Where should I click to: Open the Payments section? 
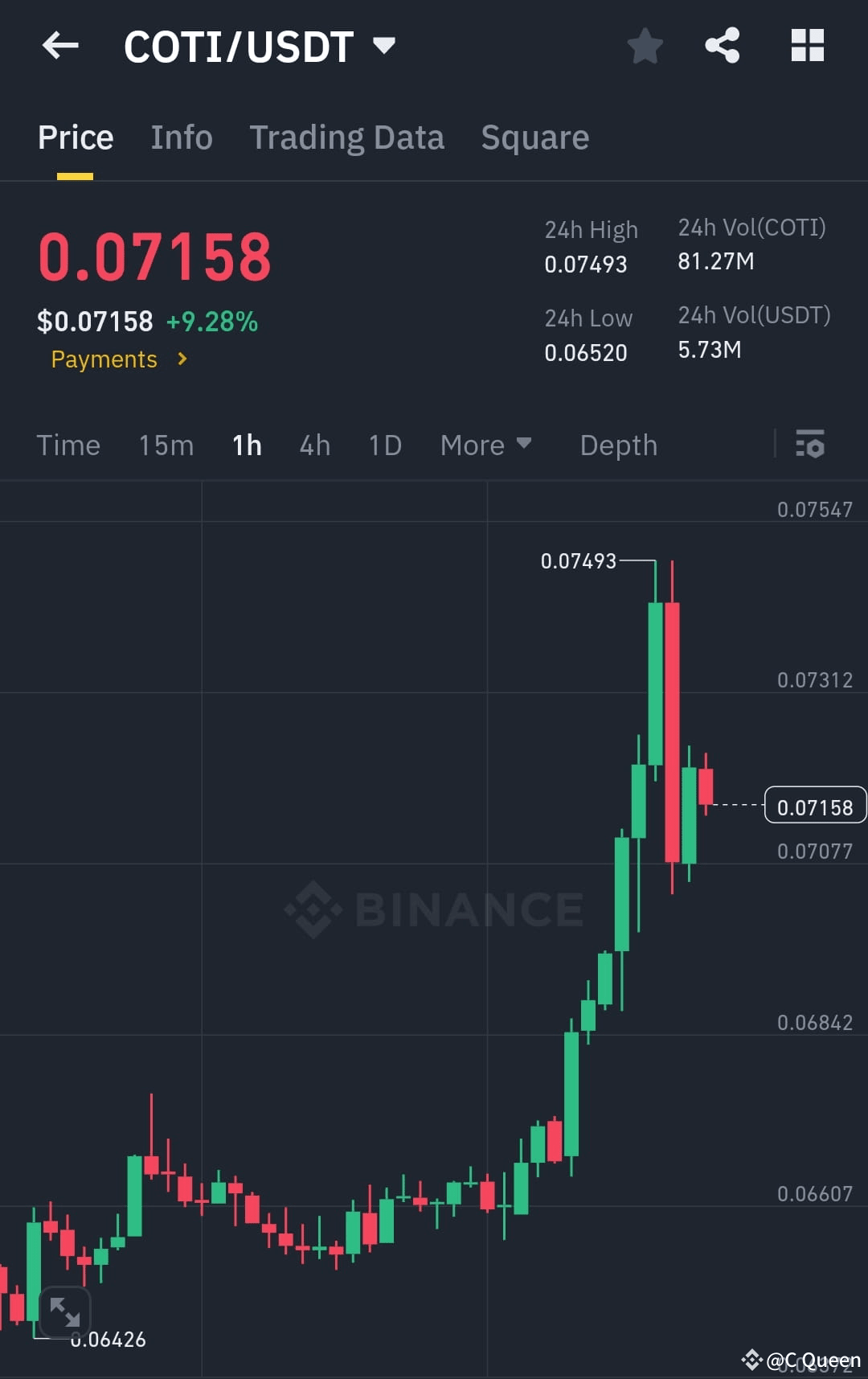coord(117,359)
